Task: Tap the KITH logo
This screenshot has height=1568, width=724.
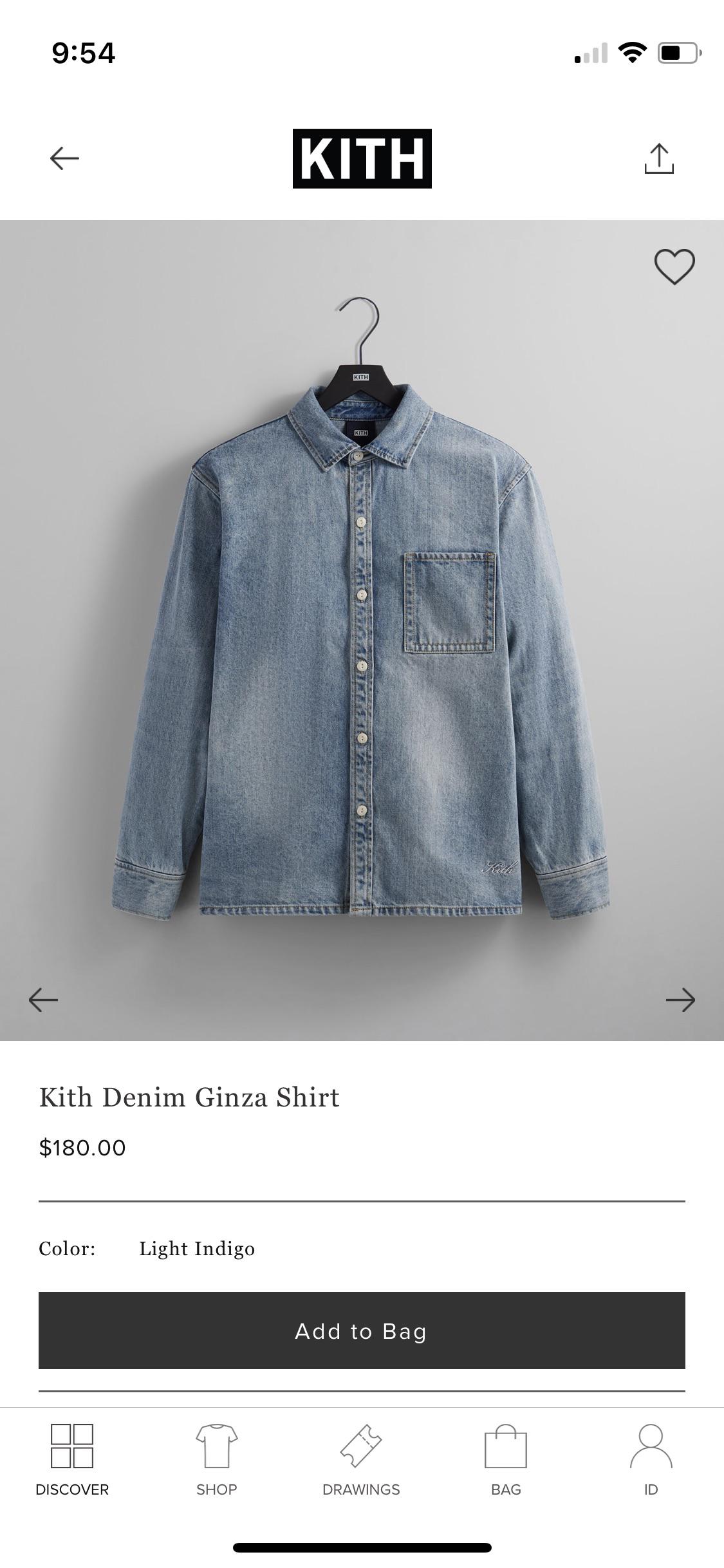Action: [x=362, y=158]
